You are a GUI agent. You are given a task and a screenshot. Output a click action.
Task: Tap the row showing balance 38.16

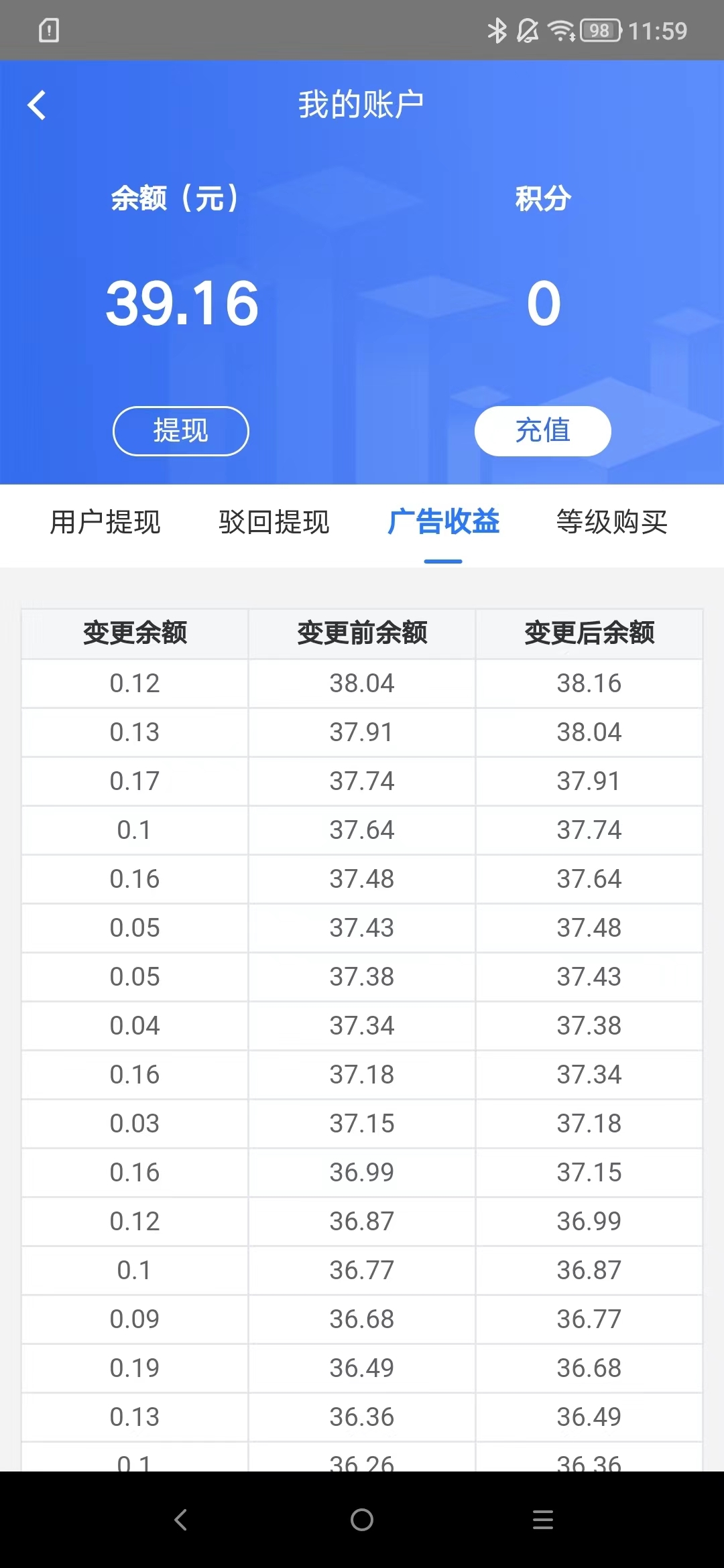589,683
